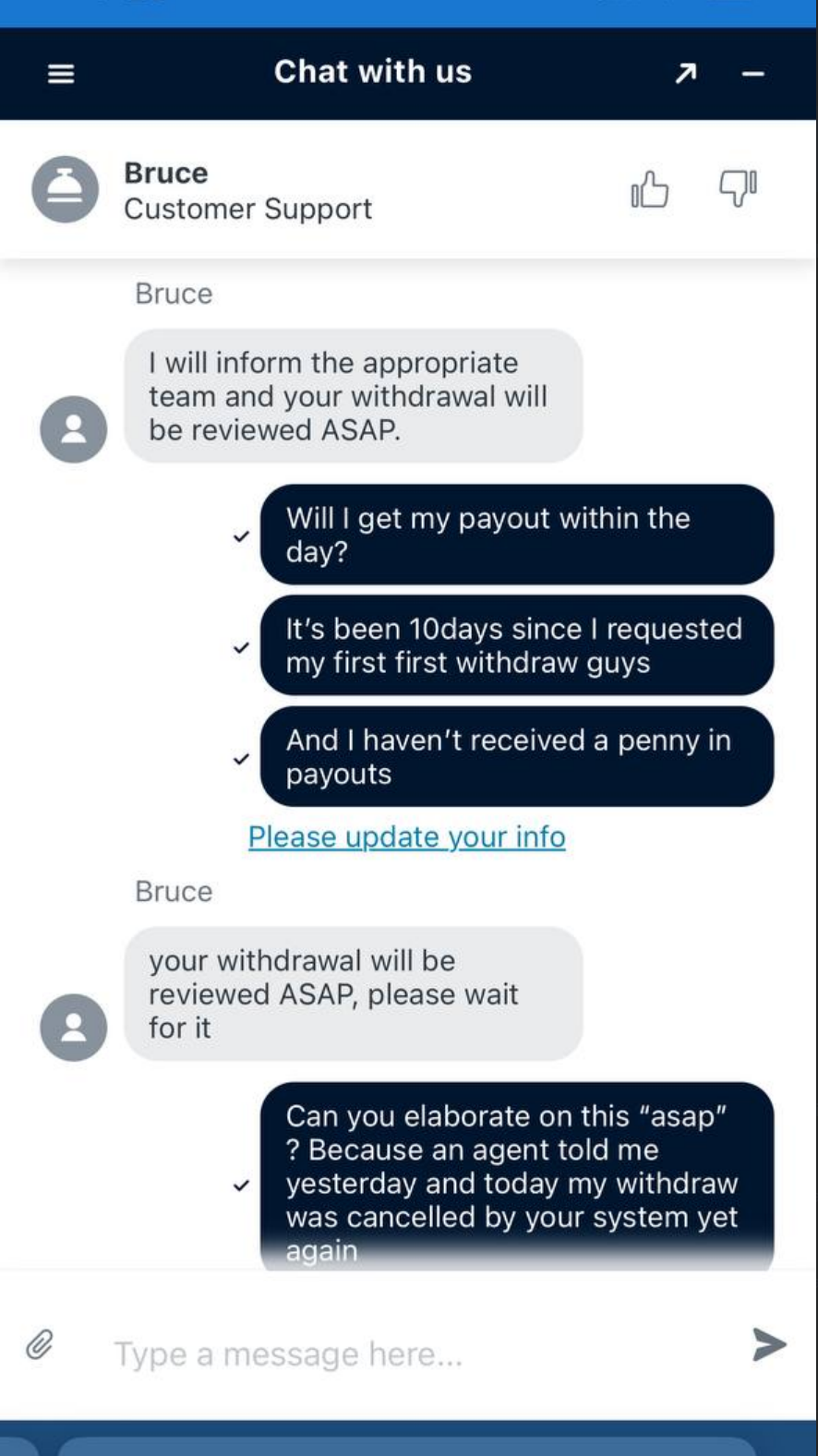Screen dimensions: 818x1456
Task: Tap the paperclip to attach a file
Action: [40, 1344]
